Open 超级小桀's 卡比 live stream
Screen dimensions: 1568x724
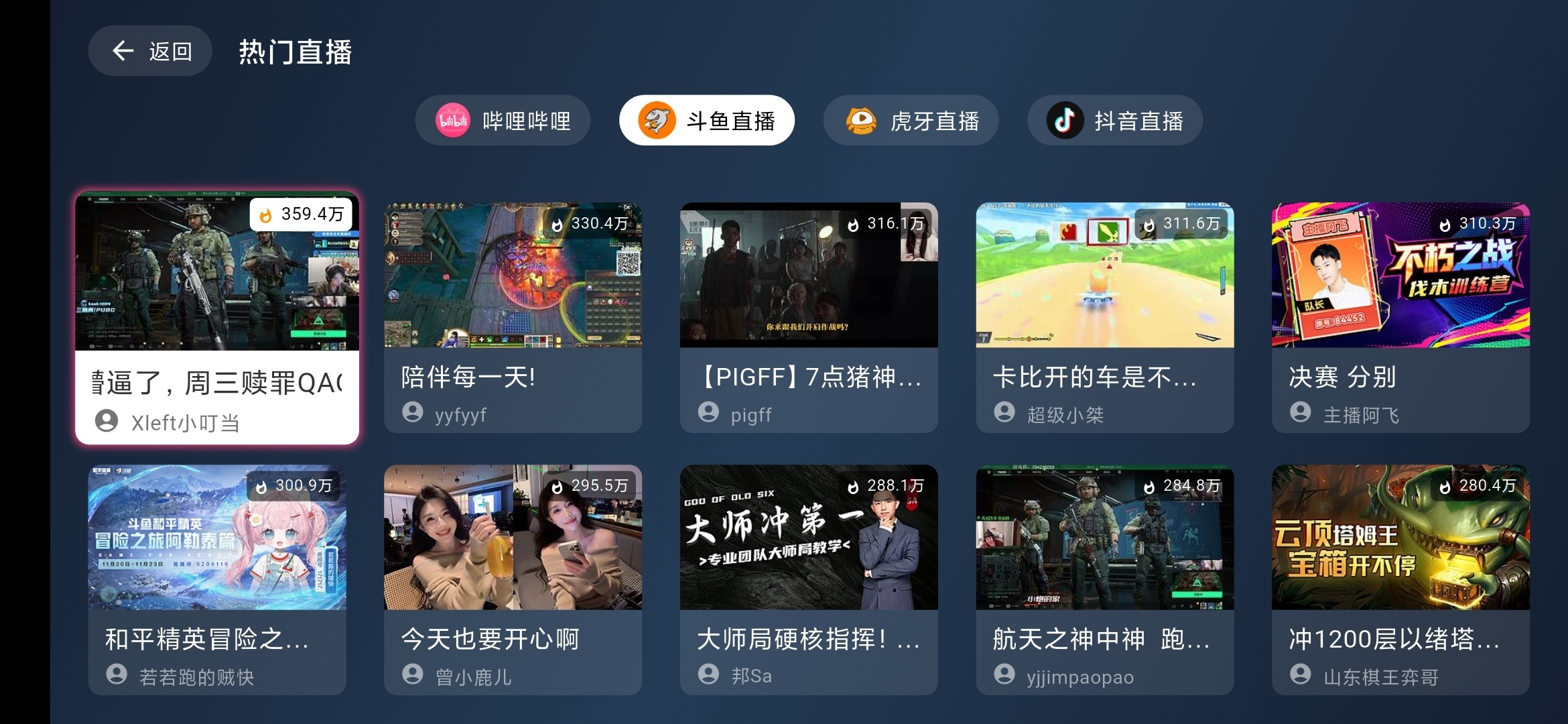tap(1105, 317)
